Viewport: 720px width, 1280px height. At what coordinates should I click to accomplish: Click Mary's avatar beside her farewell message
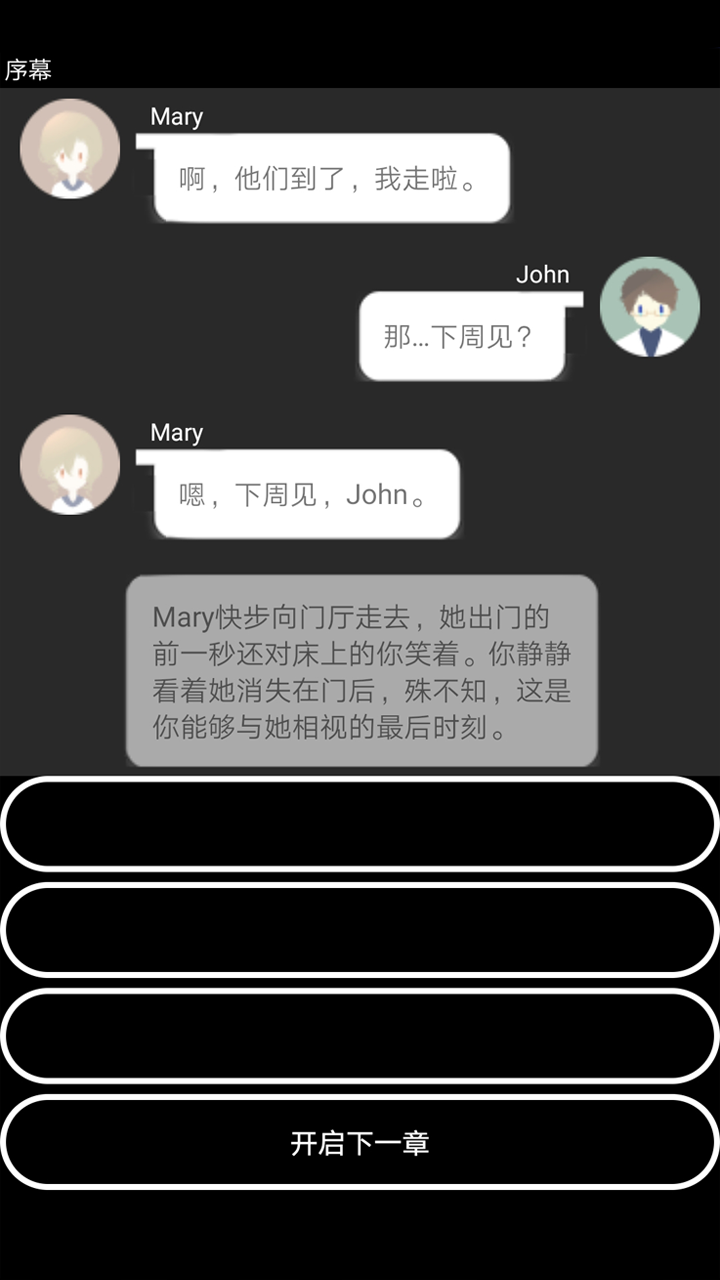click(69, 464)
